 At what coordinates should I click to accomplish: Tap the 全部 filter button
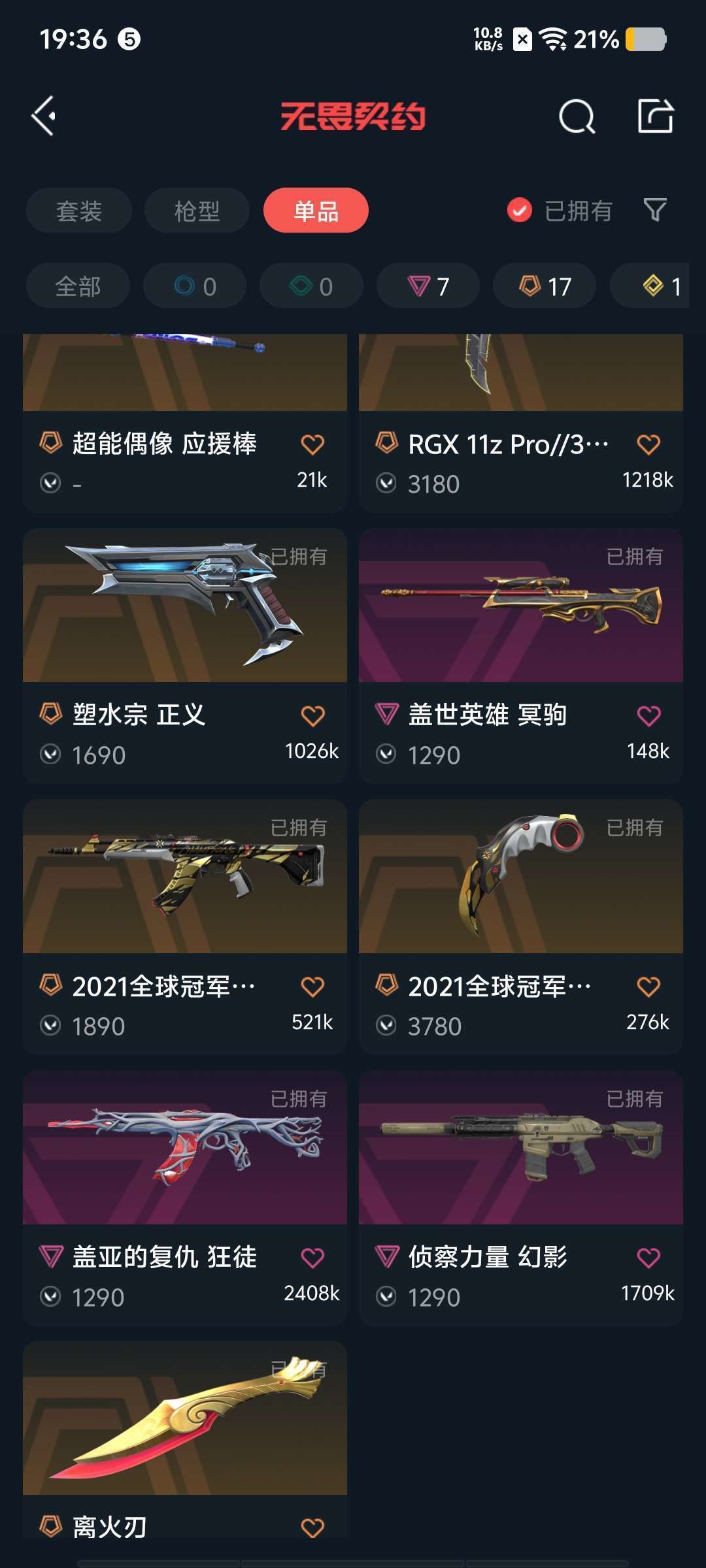click(78, 286)
